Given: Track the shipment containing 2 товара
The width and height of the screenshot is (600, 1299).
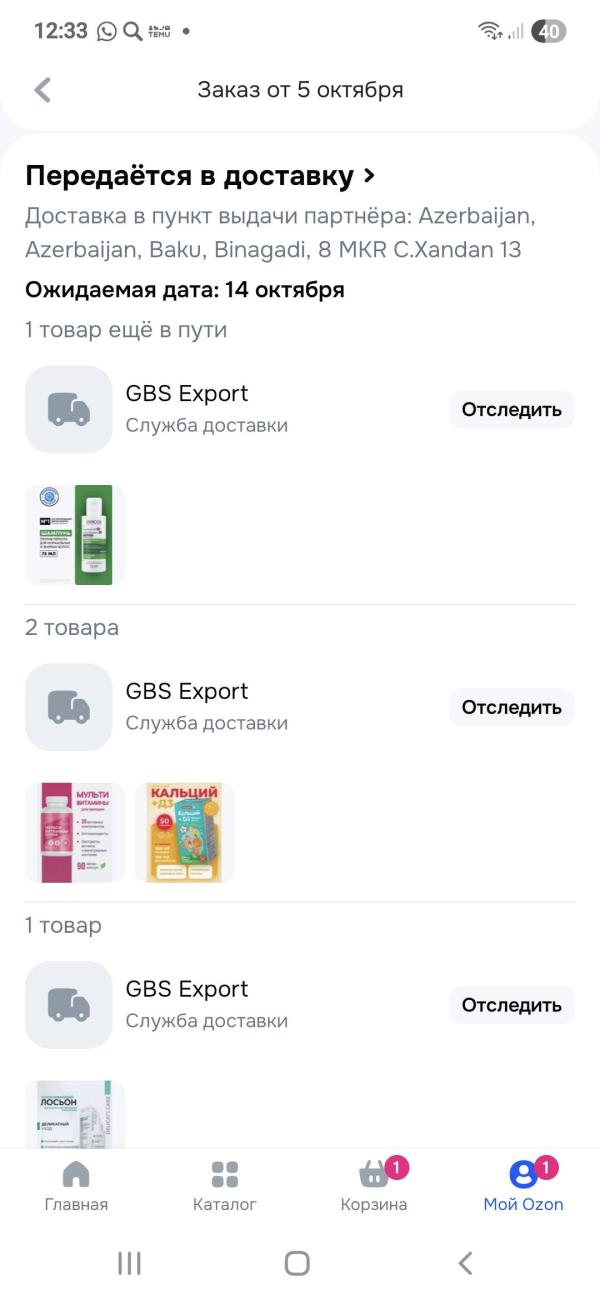Looking at the screenshot, I should click(511, 707).
